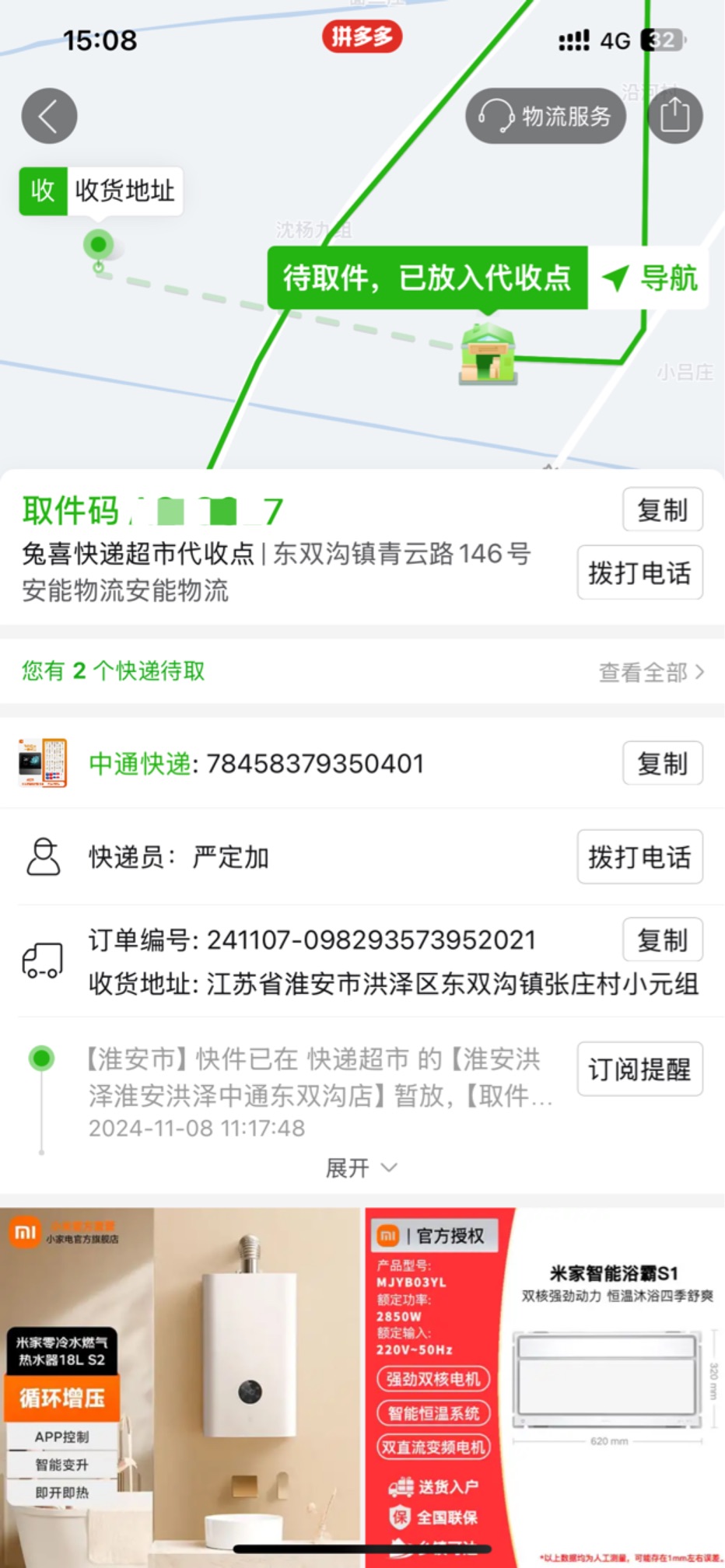Call courier 严定加
This screenshot has width=725, height=1568.
(639, 856)
